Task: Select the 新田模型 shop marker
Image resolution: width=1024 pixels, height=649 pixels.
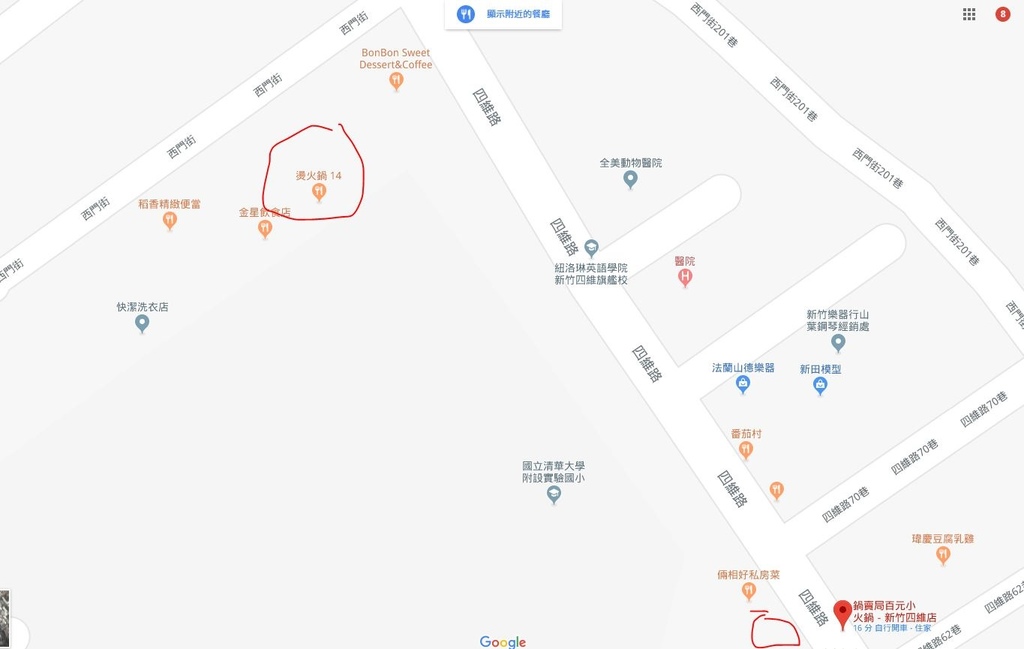Action: pos(820,385)
